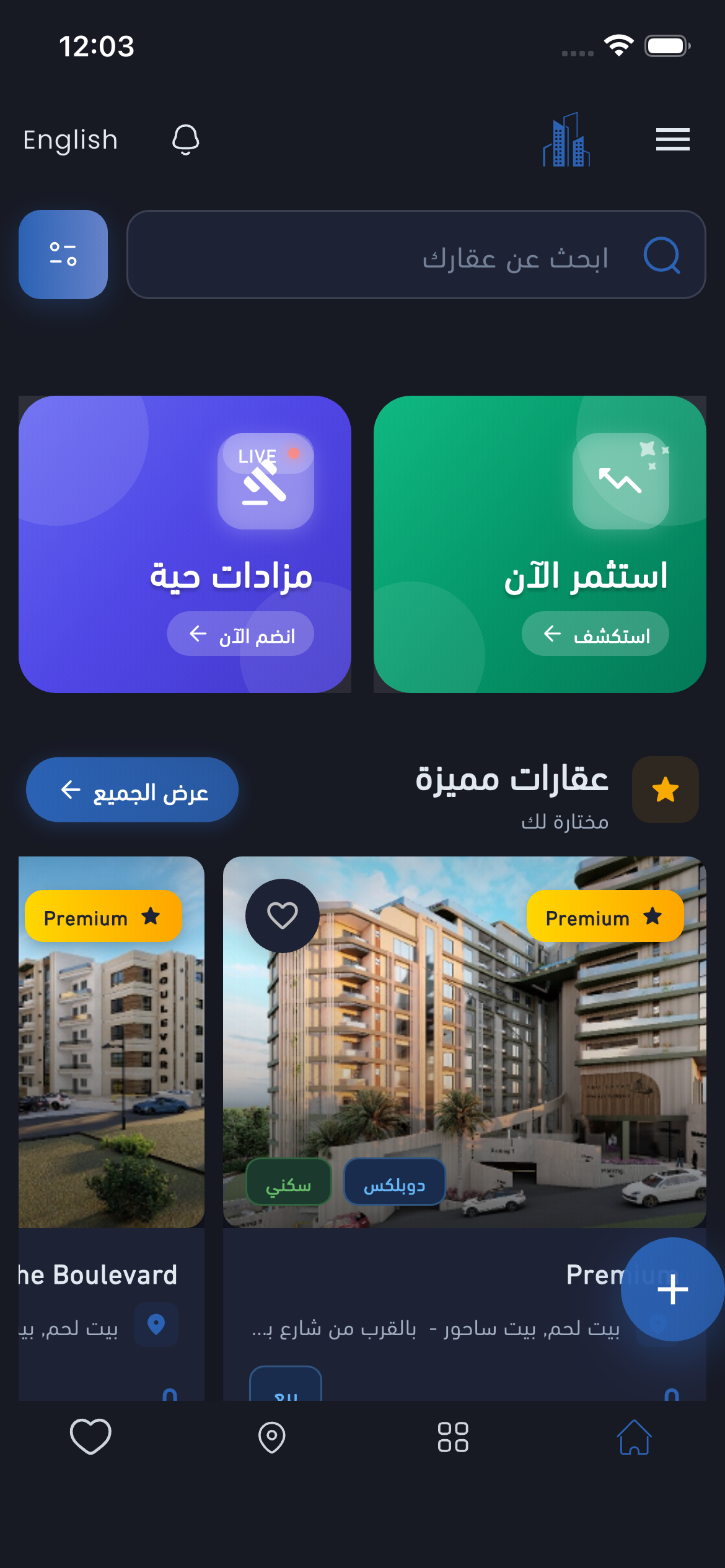Expand استكشف on the invest card
The height and width of the screenshot is (1568, 725).
594,633
